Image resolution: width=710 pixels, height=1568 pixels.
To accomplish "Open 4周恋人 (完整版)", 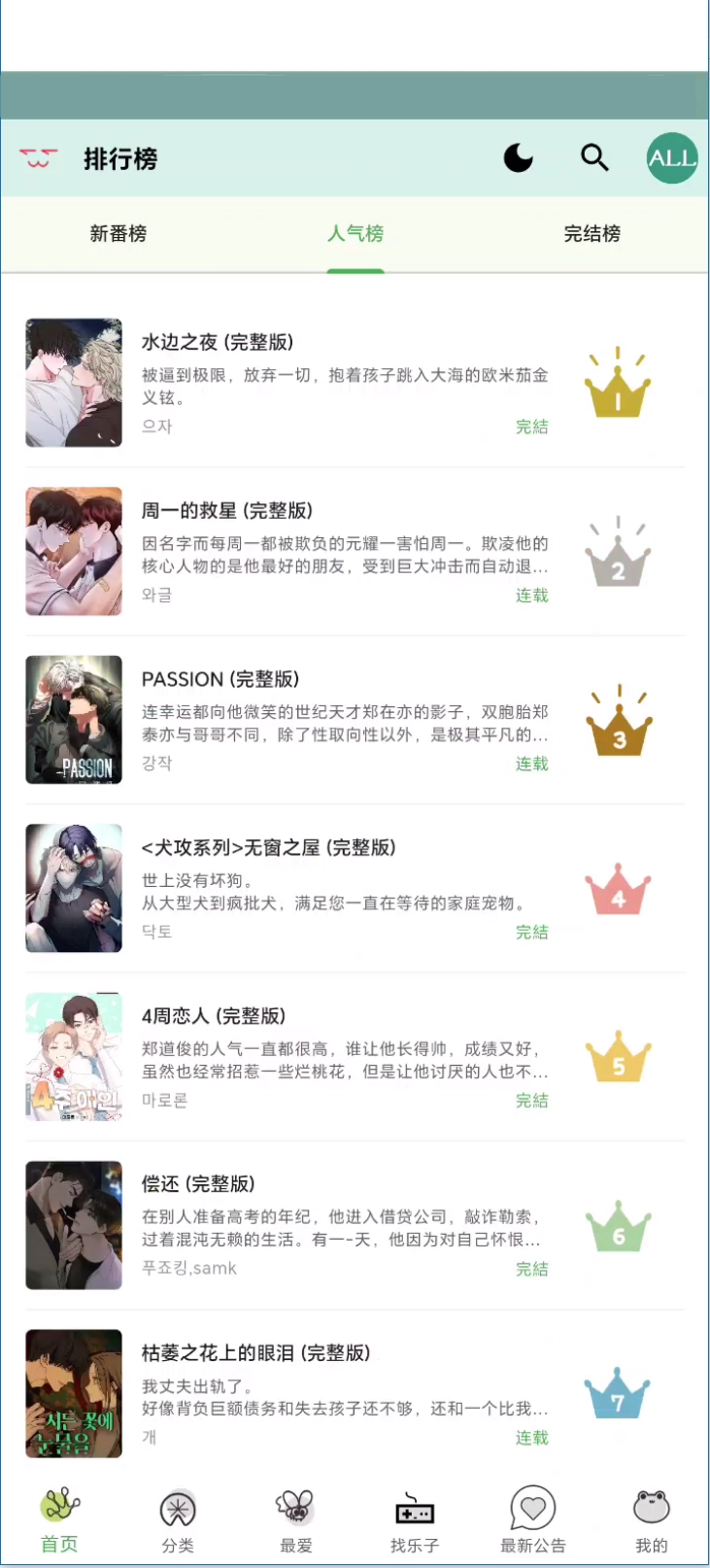I will pyautogui.click(x=214, y=1015).
